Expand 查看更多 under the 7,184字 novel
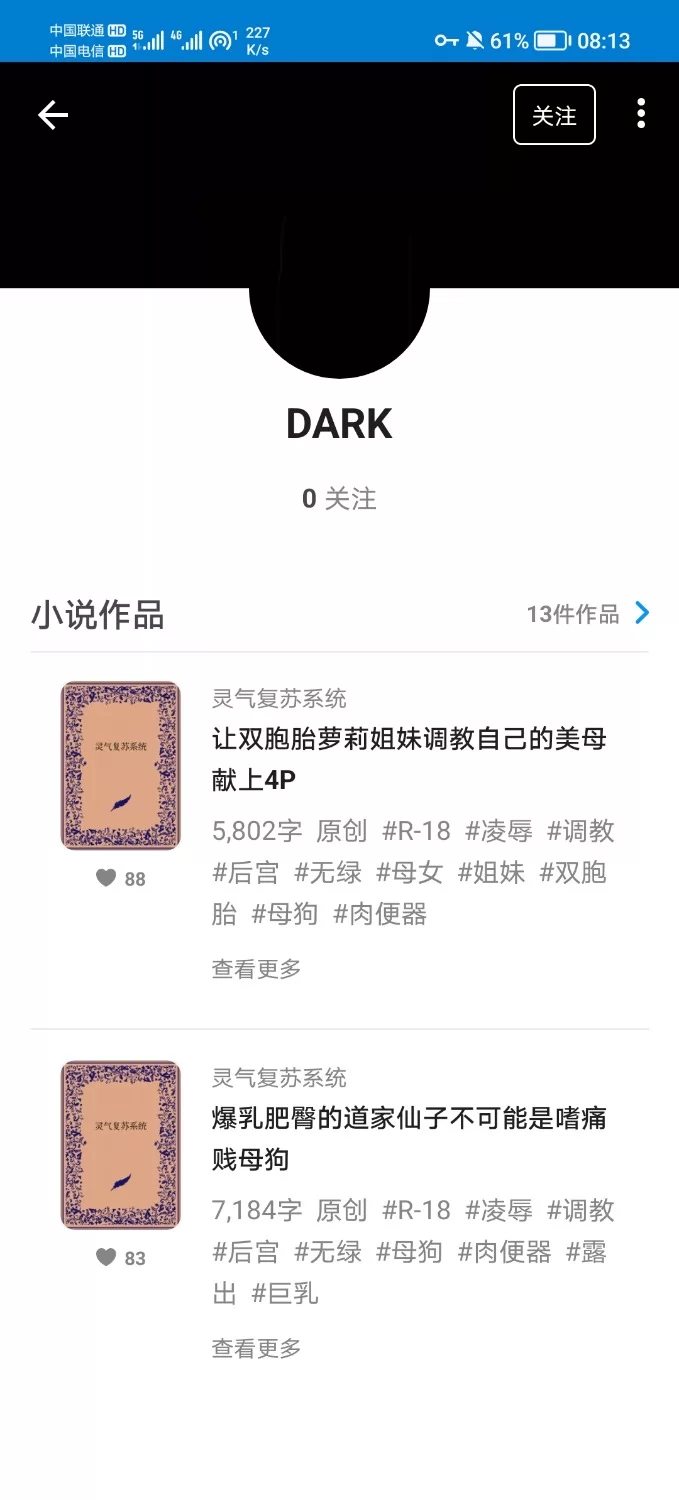679x1500 pixels. [x=256, y=1348]
